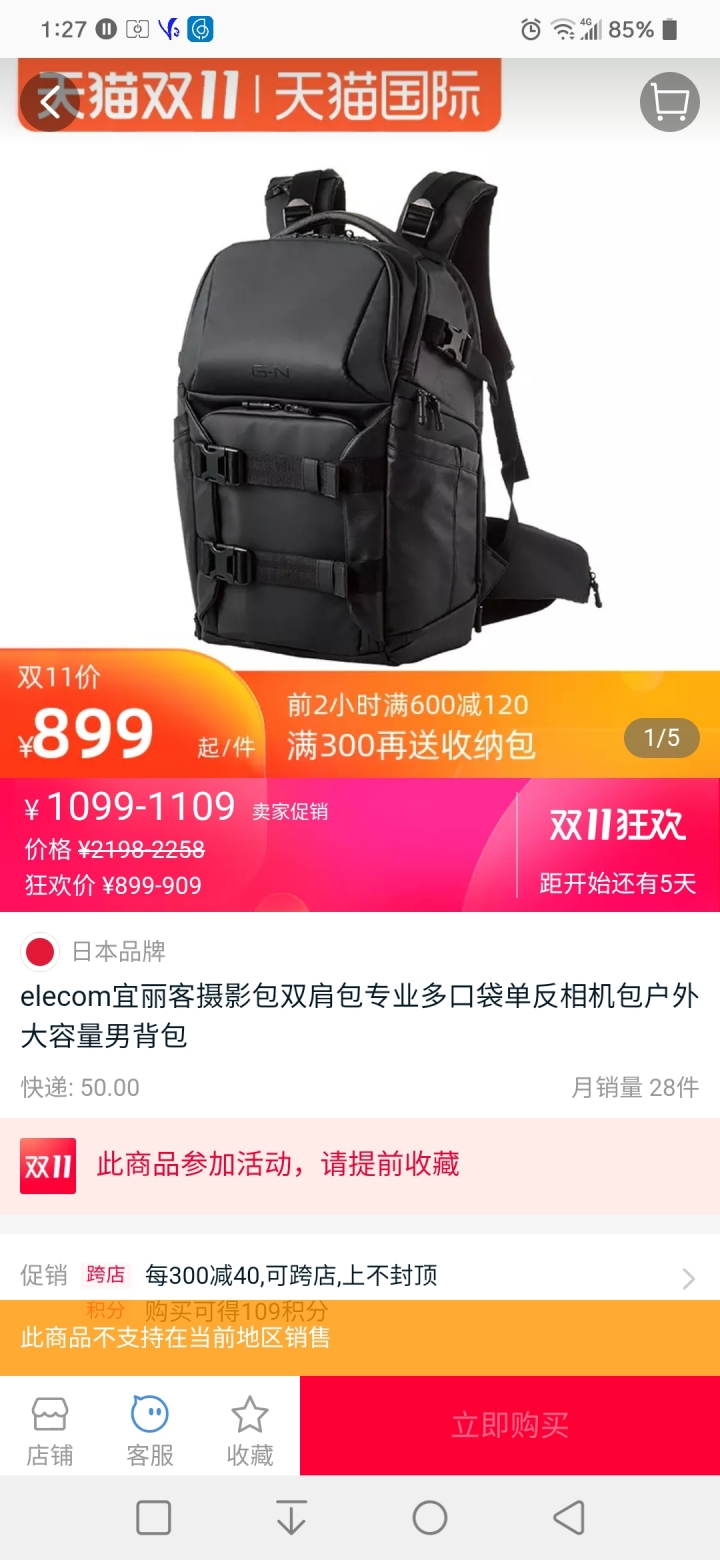Open system recent apps

tap(153, 1518)
